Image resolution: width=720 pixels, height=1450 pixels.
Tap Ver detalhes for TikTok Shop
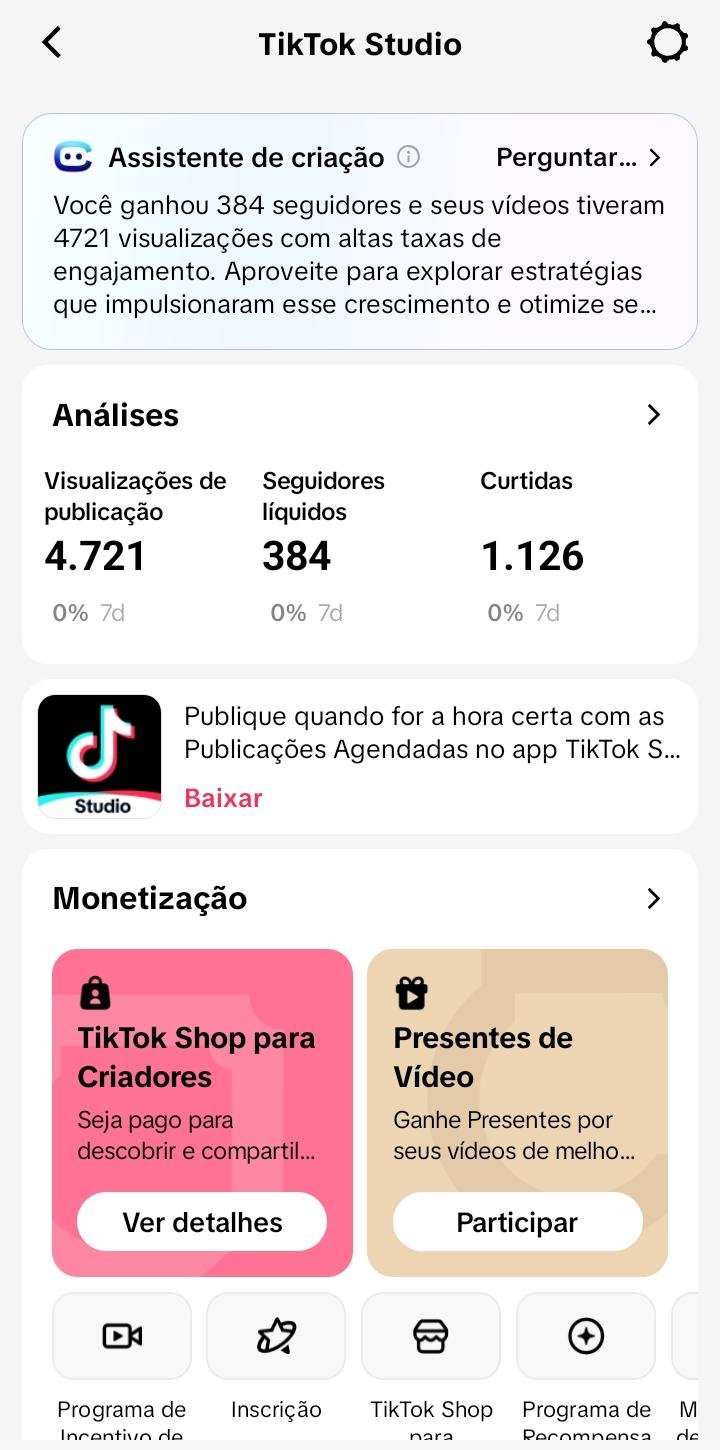click(202, 1222)
